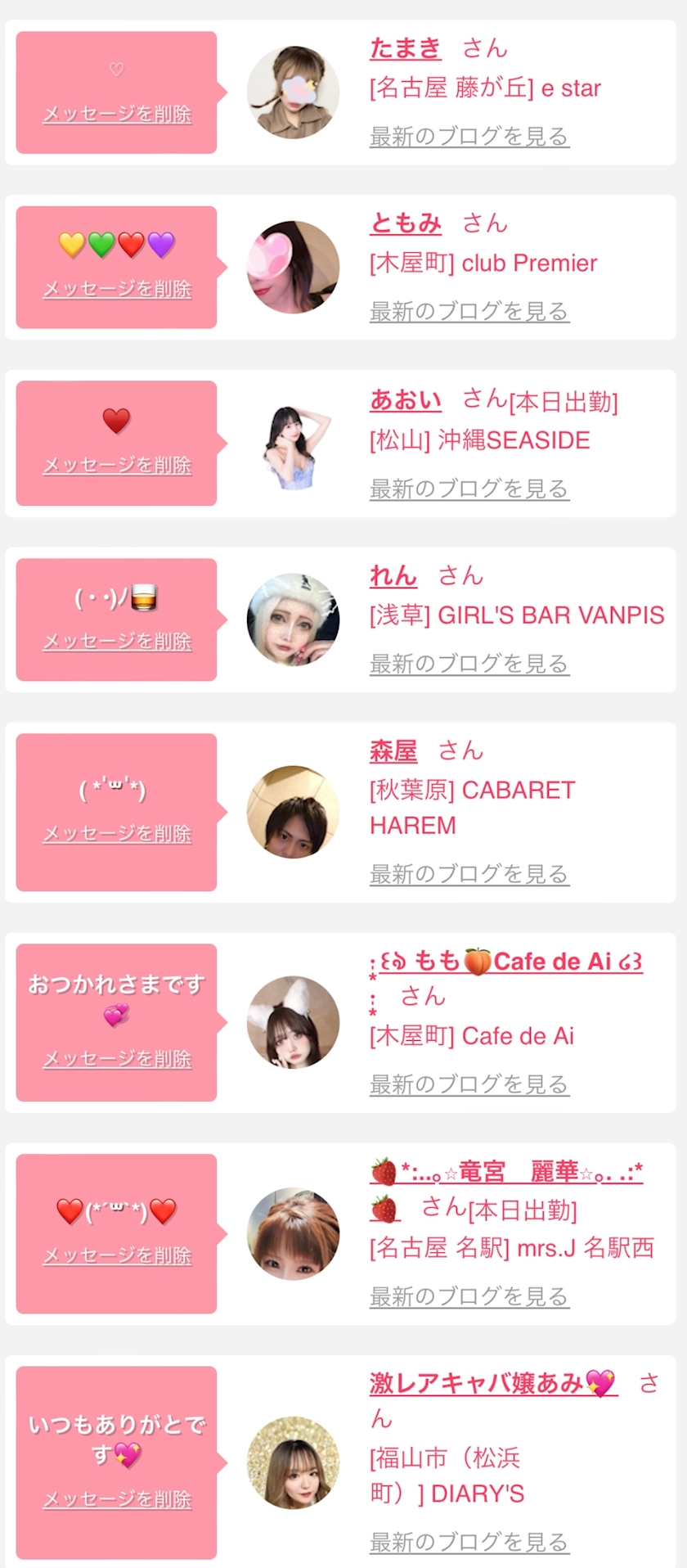The image size is (687, 1568).
Task: Delete the four-hearts message to ともみ
Action: pyautogui.click(x=117, y=289)
